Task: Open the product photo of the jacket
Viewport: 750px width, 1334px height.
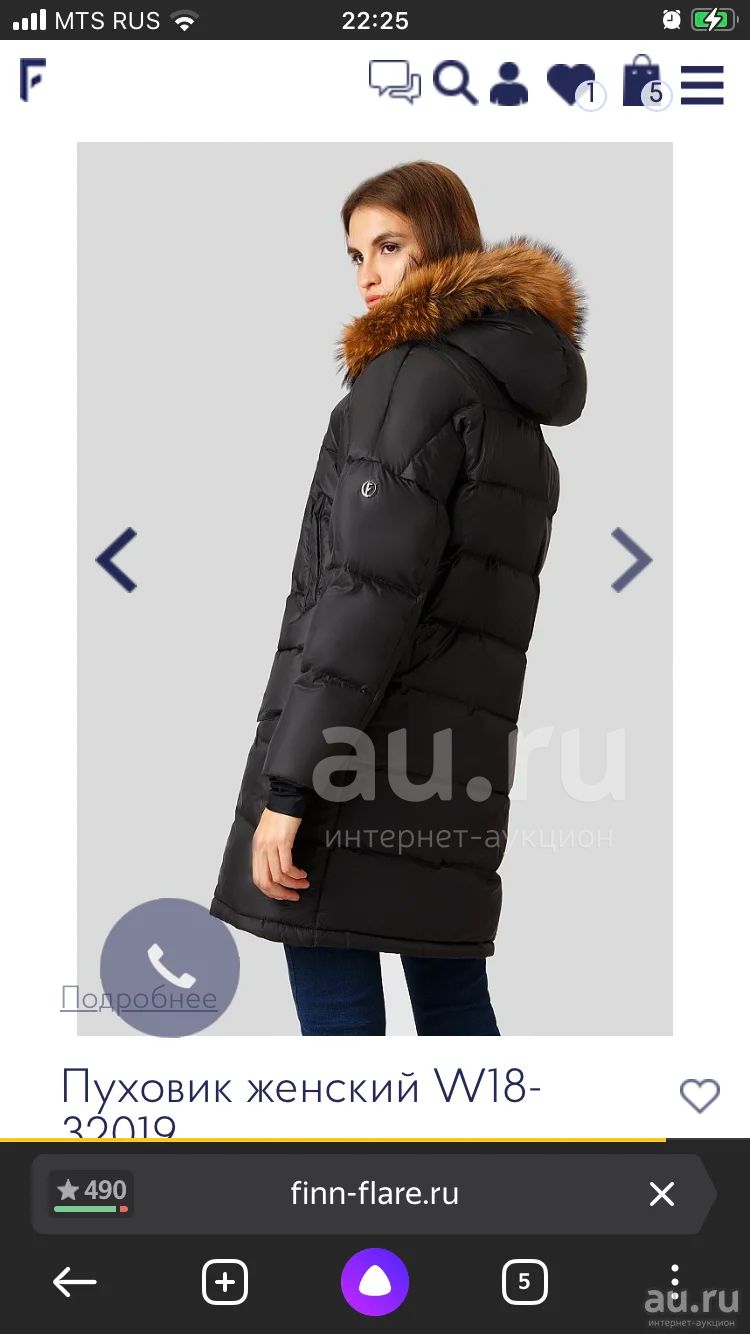Action: click(375, 589)
